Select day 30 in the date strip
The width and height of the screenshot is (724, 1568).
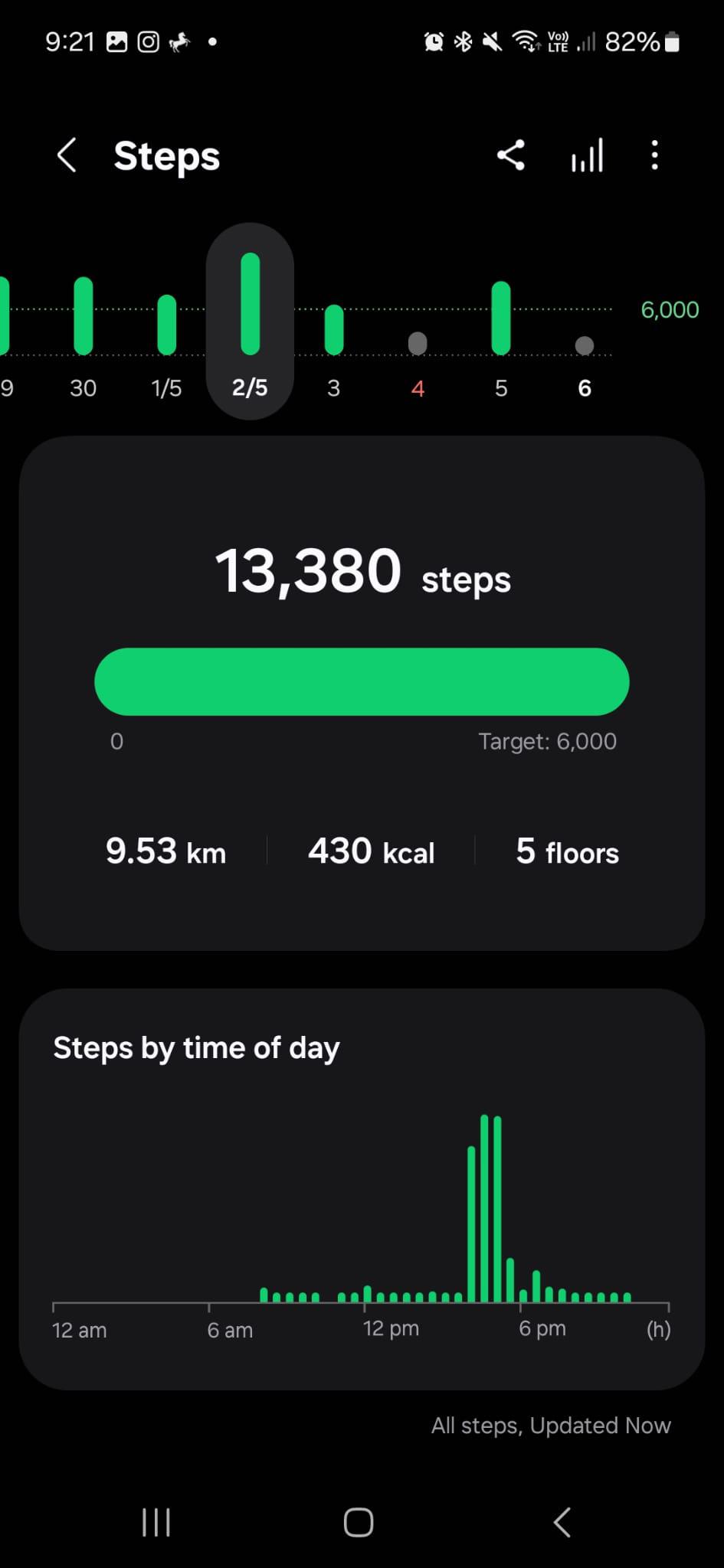[83, 337]
